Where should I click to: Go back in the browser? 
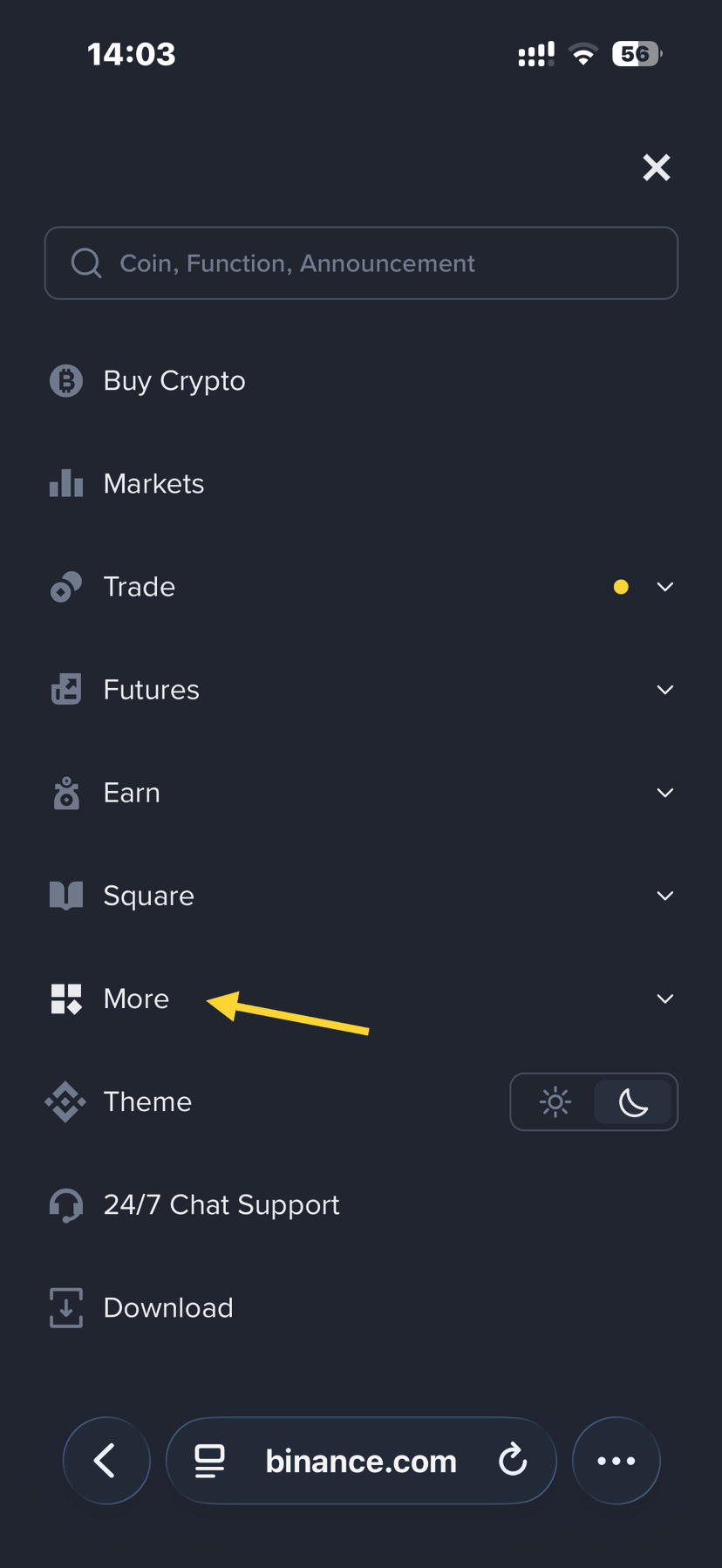[106, 1461]
